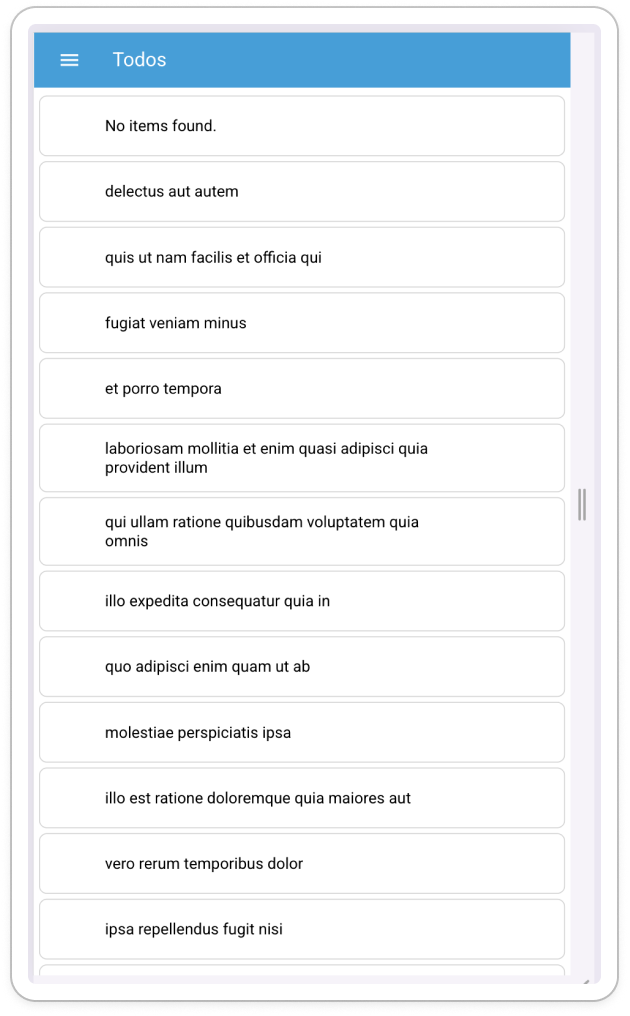Select the "molestiae perspiciatis ipsa" todo
This screenshot has height=1016, width=630.
point(301,733)
